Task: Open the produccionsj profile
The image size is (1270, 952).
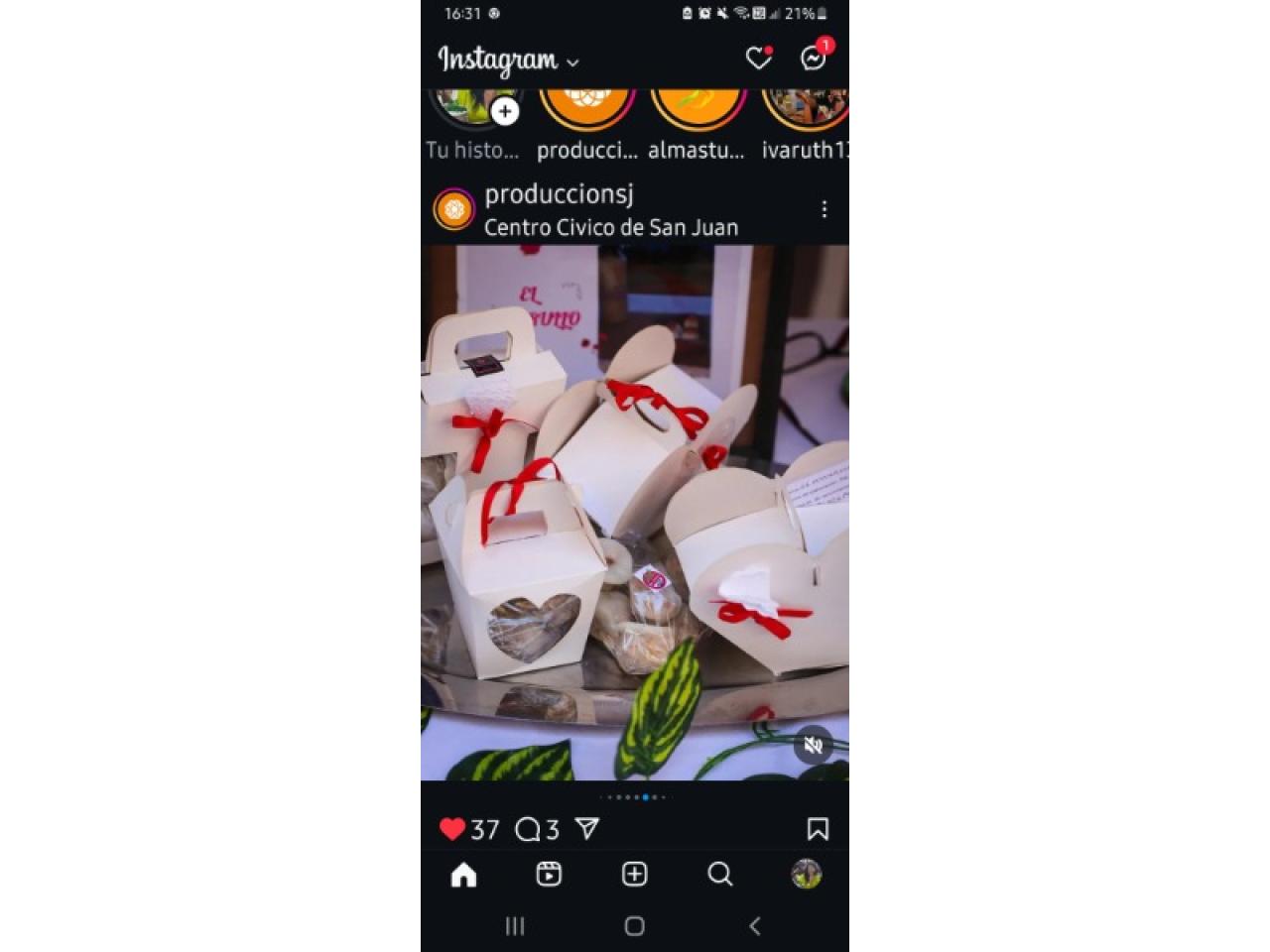Action: pos(559,194)
